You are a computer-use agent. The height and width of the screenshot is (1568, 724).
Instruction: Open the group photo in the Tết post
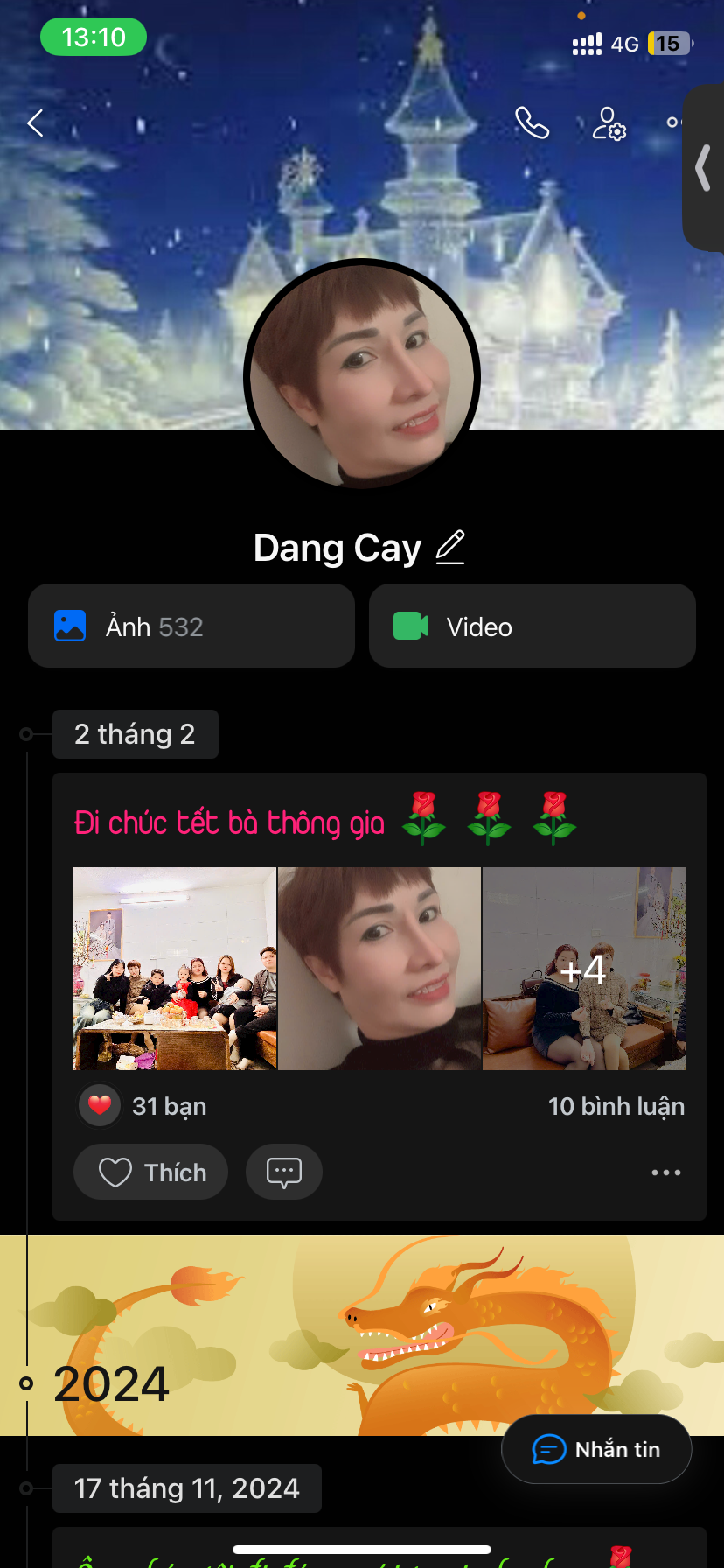pos(175,969)
